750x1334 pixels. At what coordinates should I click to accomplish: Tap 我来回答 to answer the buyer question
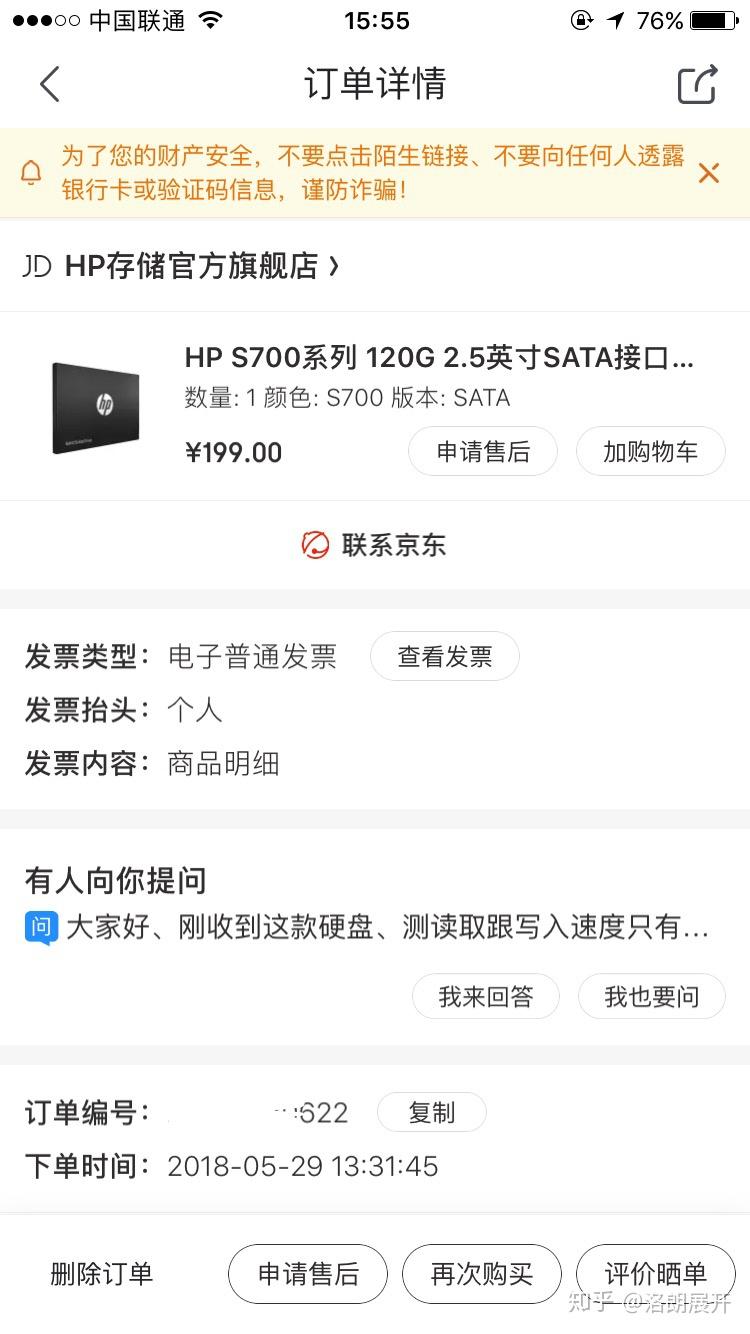pos(485,996)
